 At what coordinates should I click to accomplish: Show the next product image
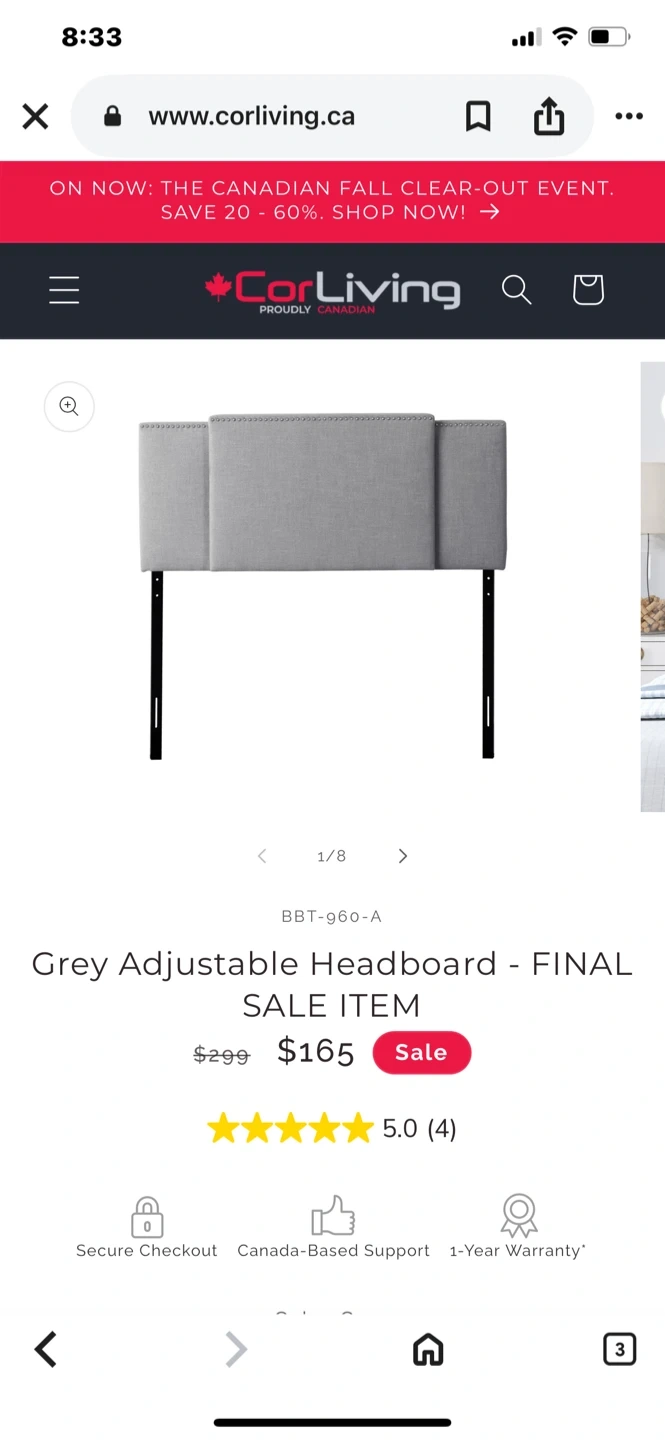[x=403, y=856]
